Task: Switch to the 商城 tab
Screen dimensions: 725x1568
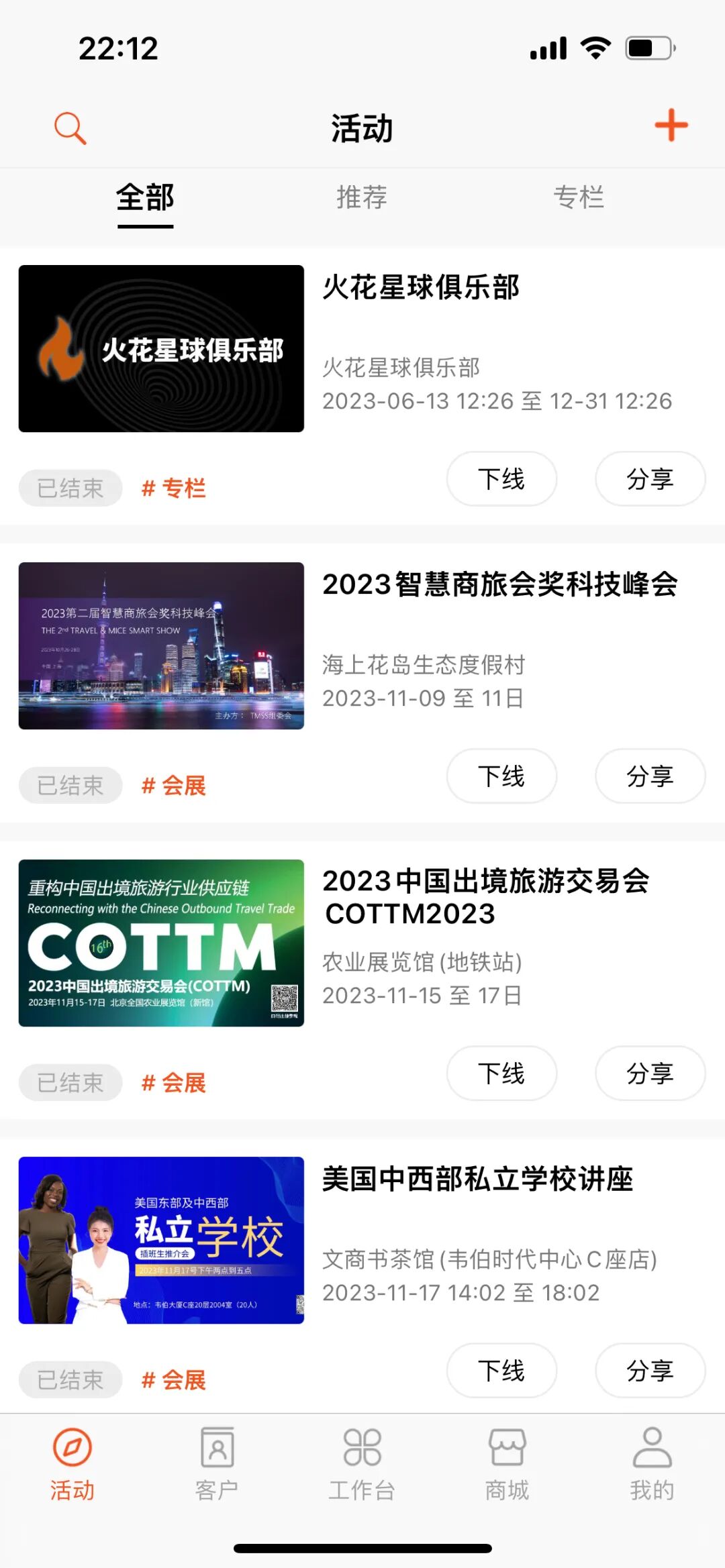Action: (x=507, y=1463)
